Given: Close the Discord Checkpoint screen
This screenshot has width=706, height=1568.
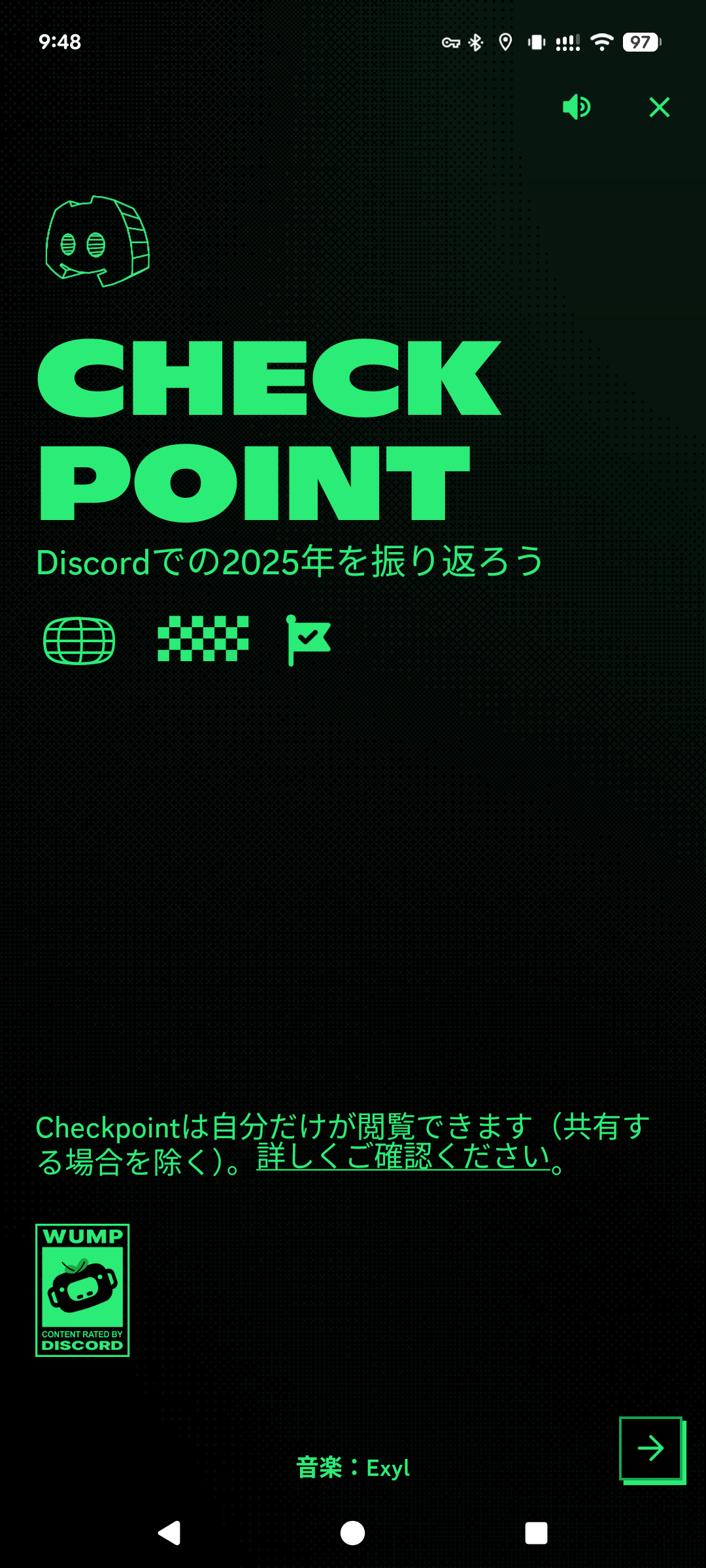Looking at the screenshot, I should (x=659, y=107).
